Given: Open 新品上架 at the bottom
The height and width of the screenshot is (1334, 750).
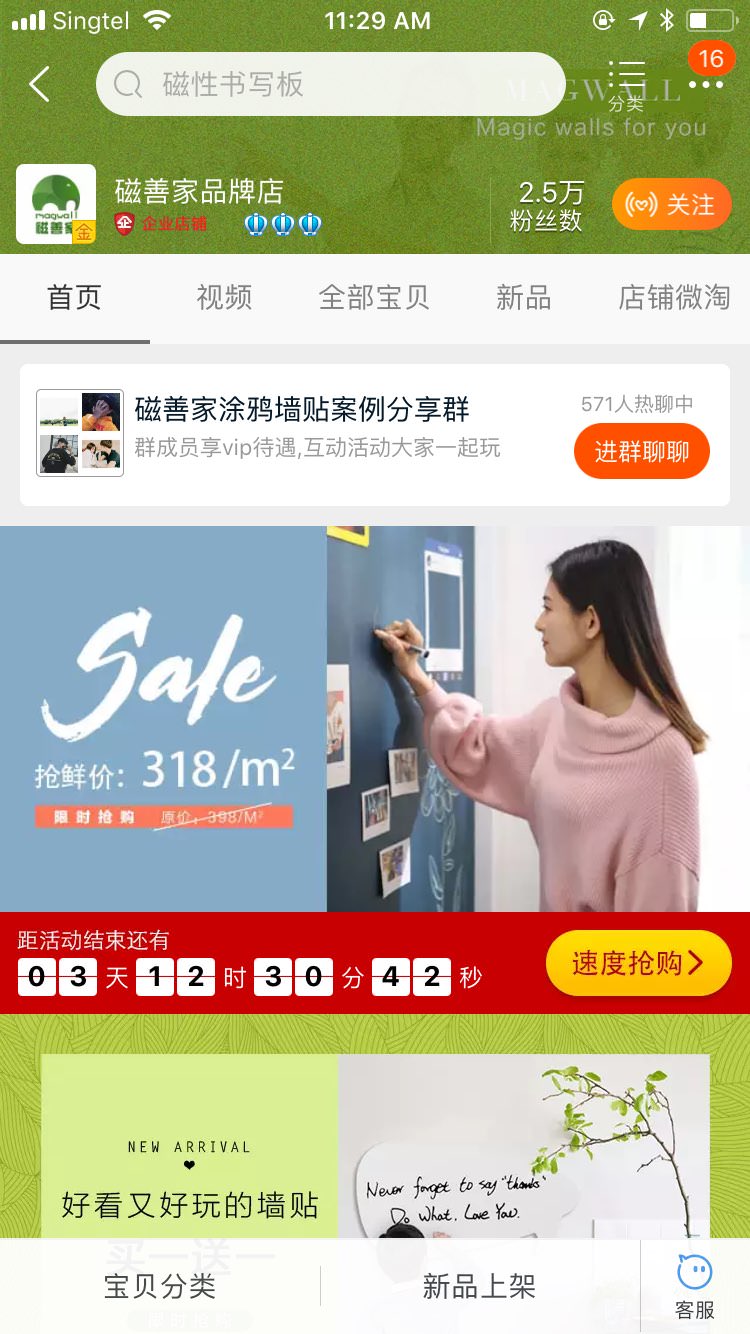Looking at the screenshot, I should pos(479,1287).
